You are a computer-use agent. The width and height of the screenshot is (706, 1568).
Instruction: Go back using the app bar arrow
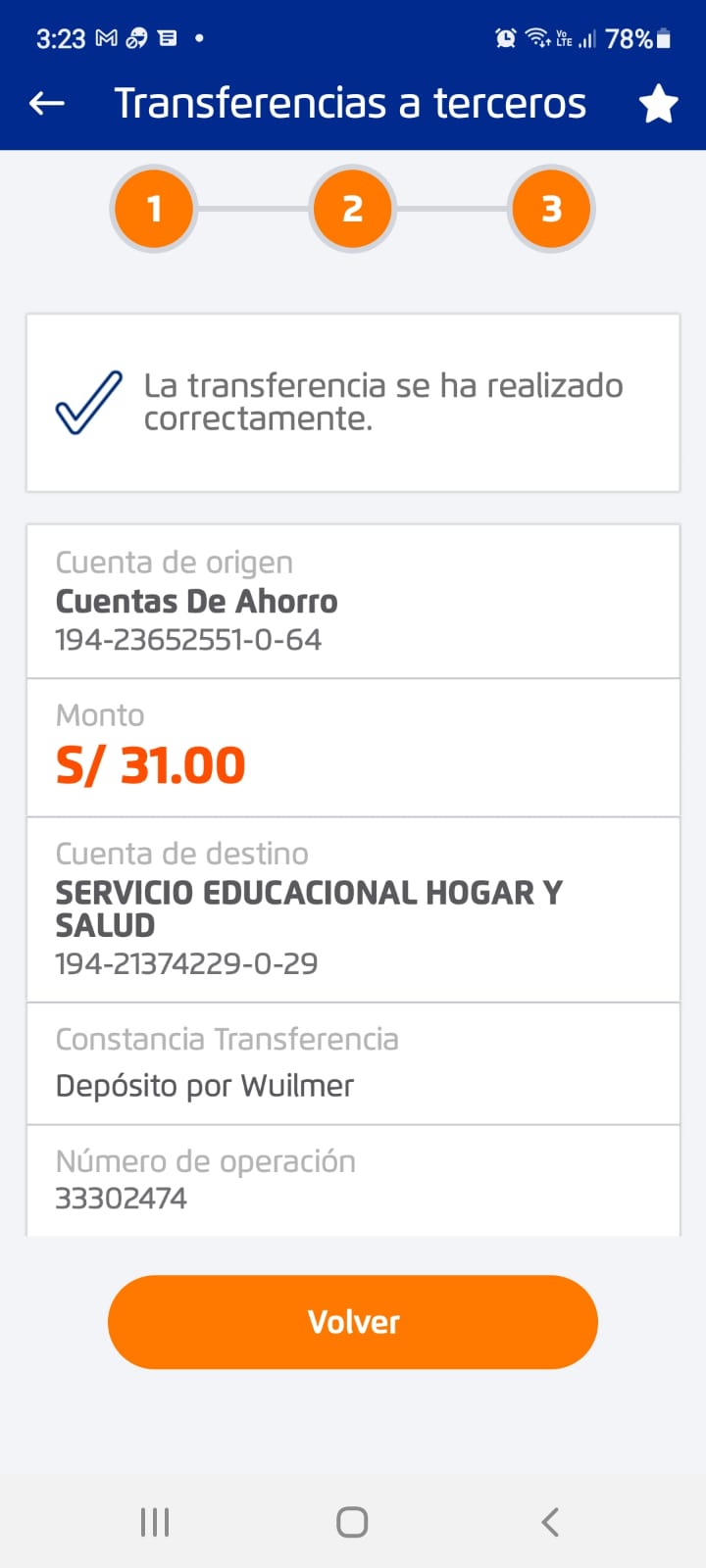pyautogui.click(x=47, y=103)
